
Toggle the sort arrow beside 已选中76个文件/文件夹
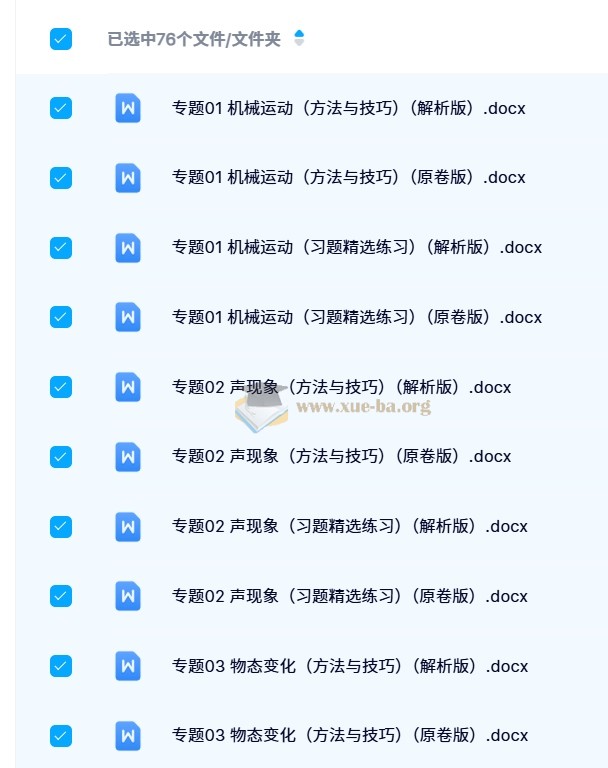[x=299, y=39]
